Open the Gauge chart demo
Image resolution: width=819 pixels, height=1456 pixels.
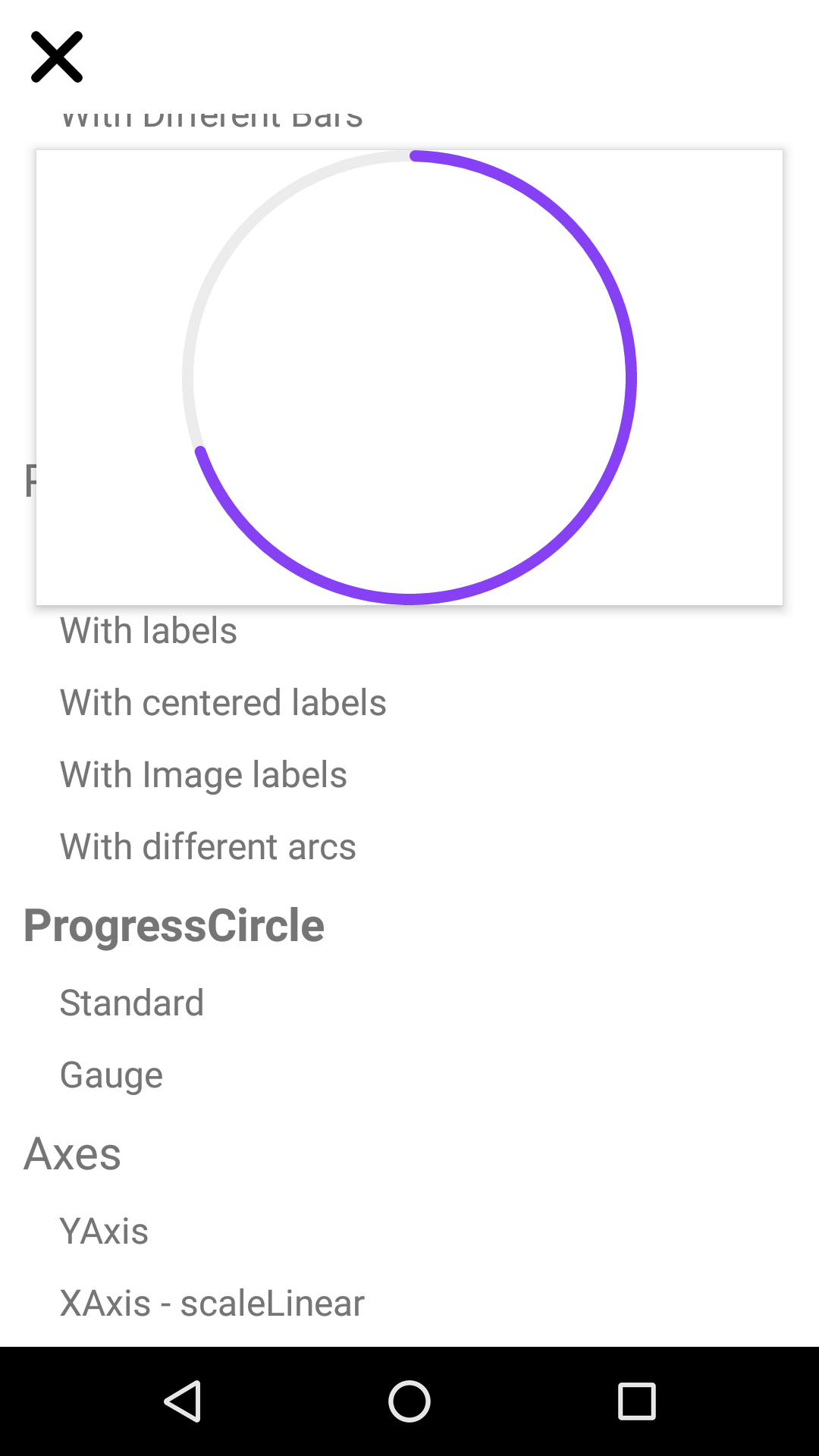click(111, 1074)
